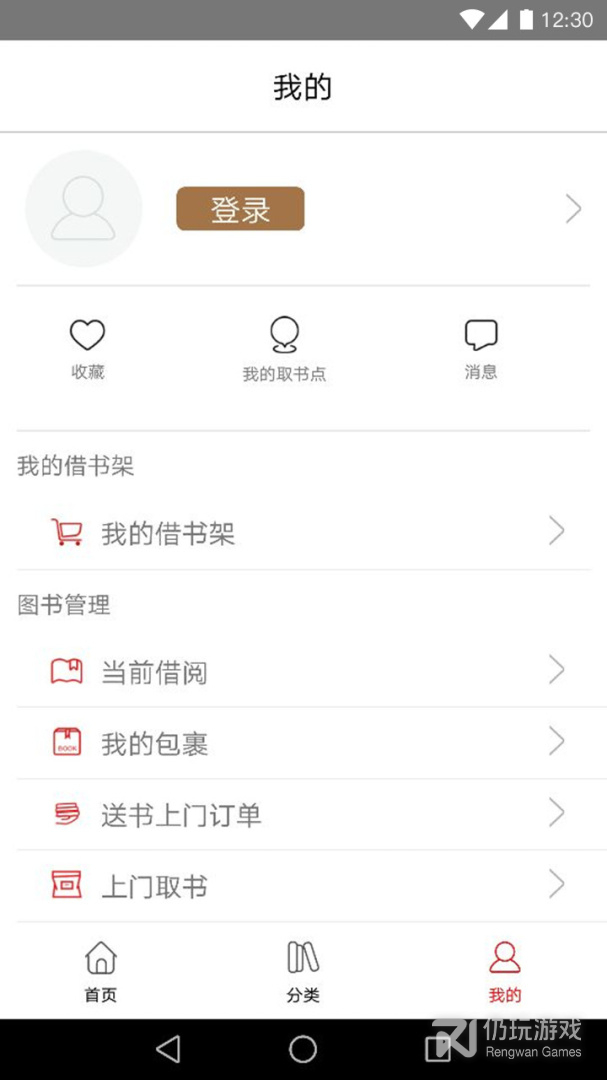Go to the 分类 categories tab
Viewport: 607px width, 1080px height.
(303, 971)
